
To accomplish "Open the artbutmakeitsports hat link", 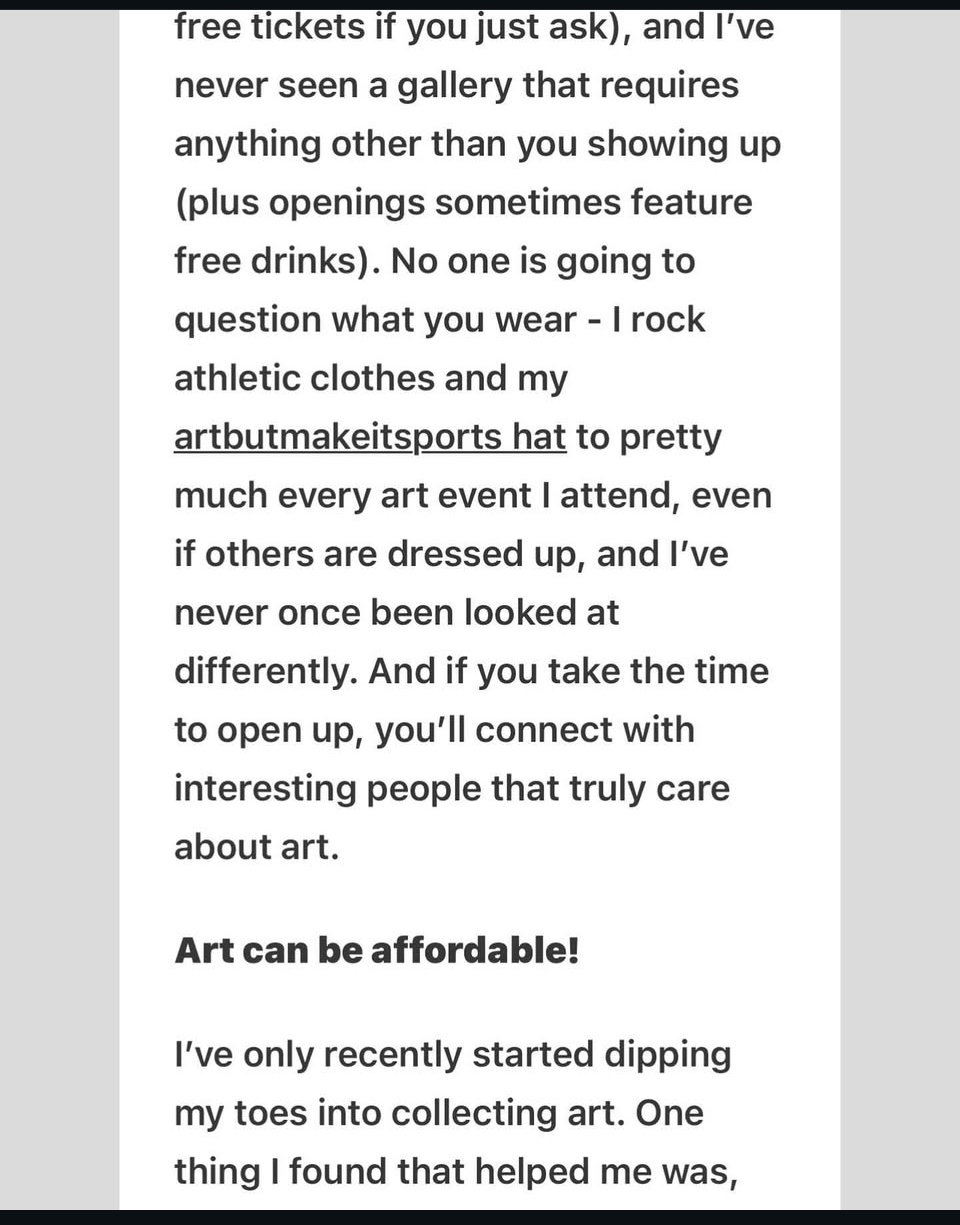I will point(370,438).
